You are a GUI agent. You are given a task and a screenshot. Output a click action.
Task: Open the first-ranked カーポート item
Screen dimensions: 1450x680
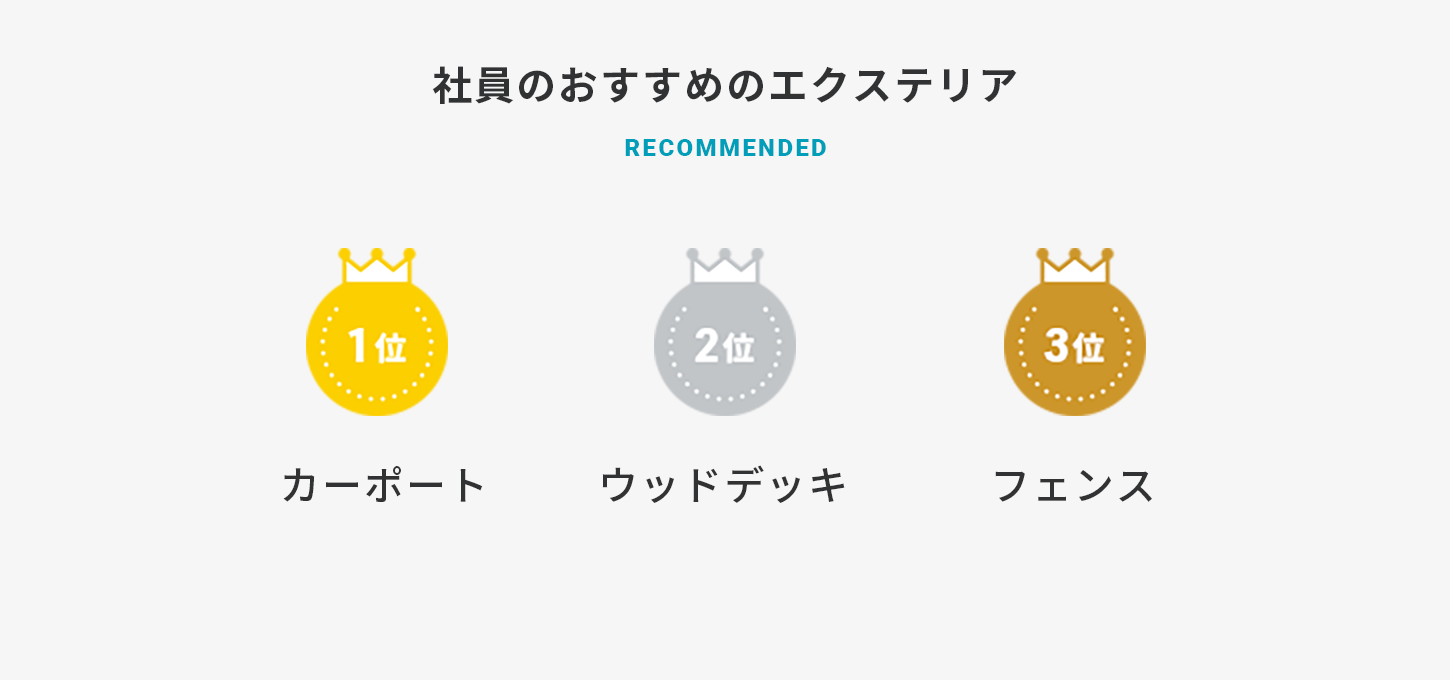[383, 485]
